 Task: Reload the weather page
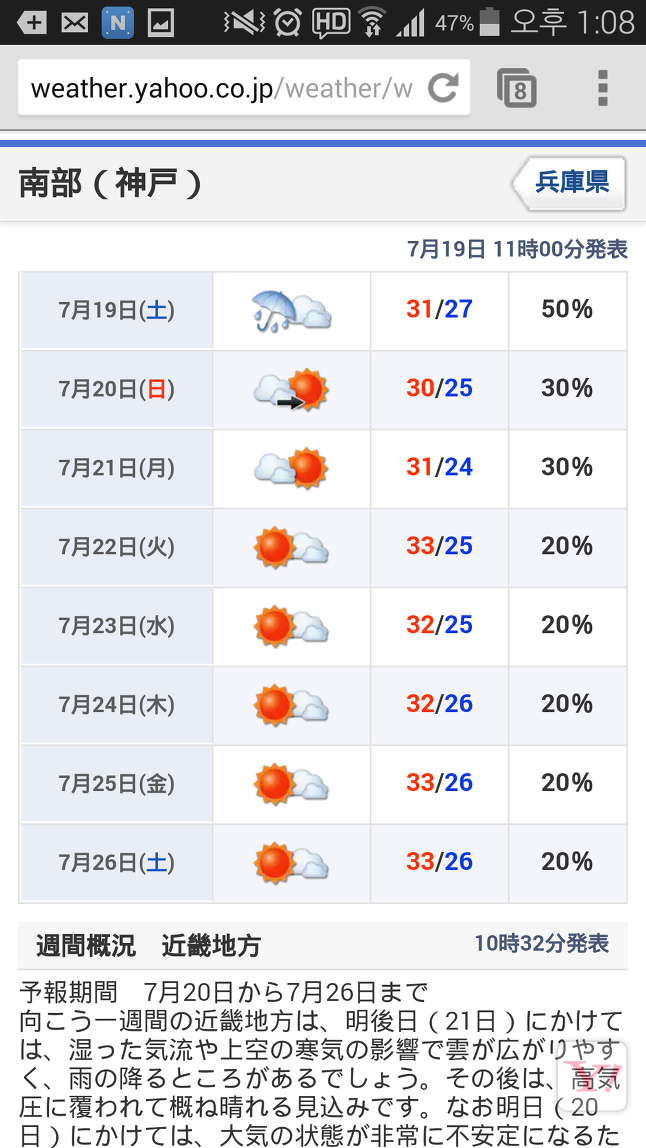pos(443,89)
